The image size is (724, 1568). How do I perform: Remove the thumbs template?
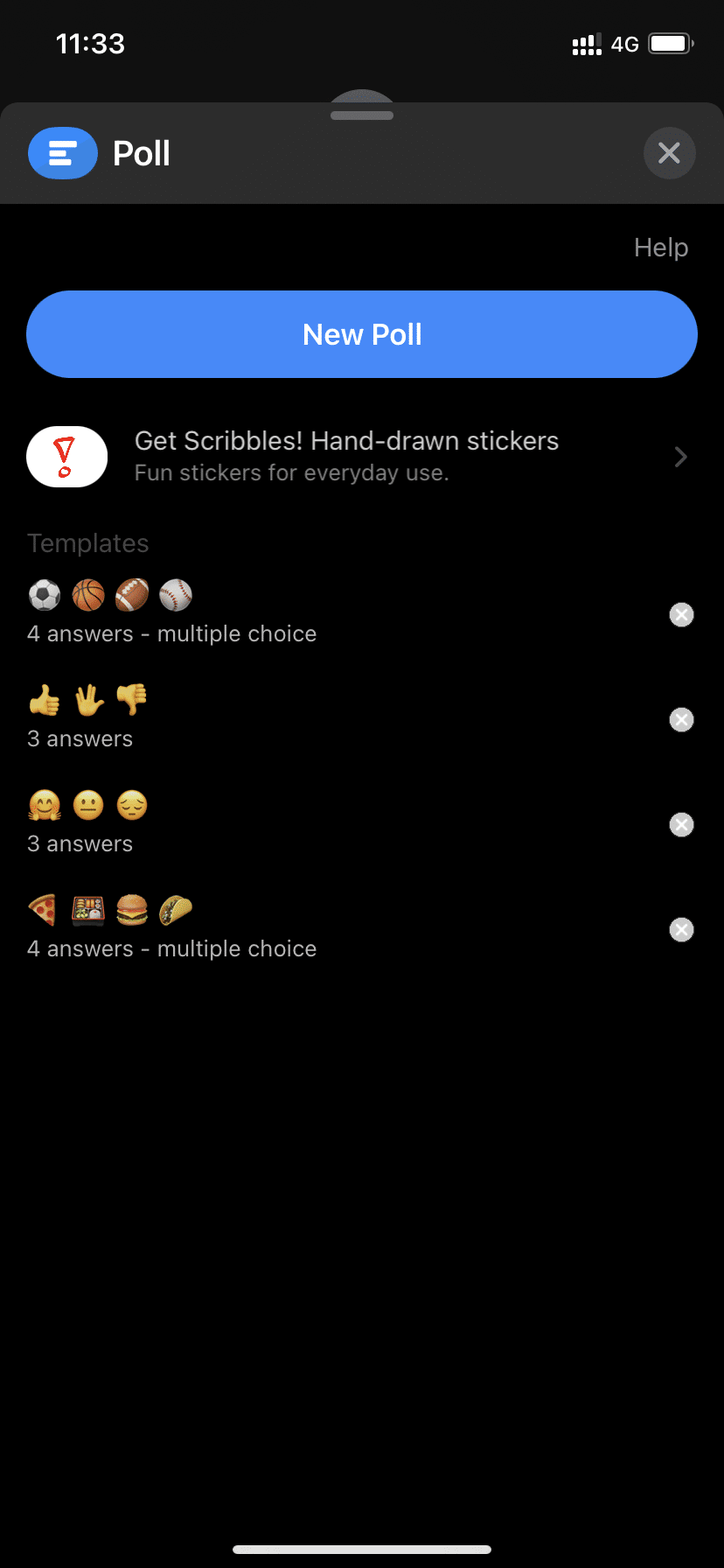pos(681,720)
